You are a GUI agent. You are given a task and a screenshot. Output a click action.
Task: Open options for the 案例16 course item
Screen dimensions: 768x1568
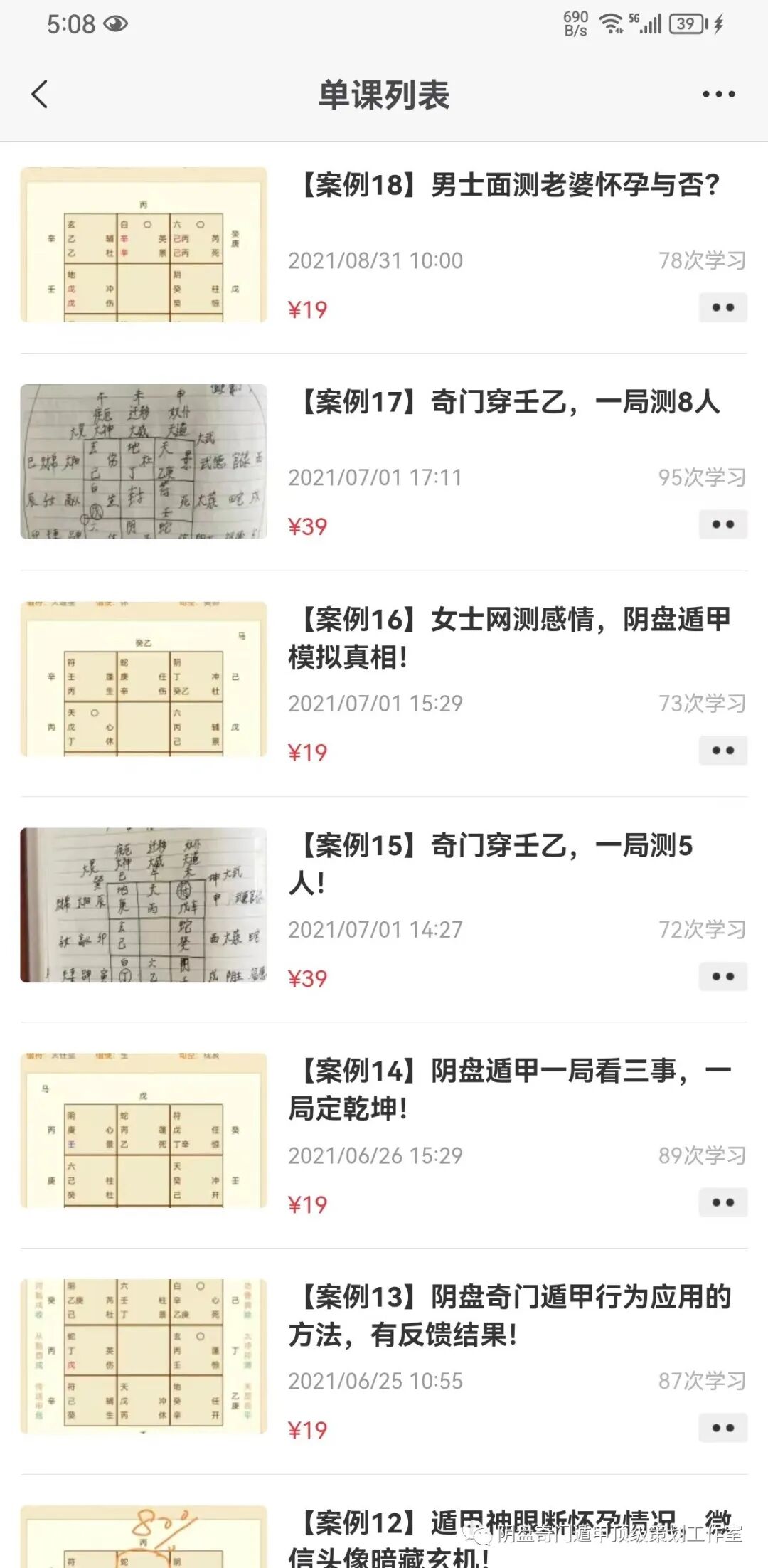724,750
